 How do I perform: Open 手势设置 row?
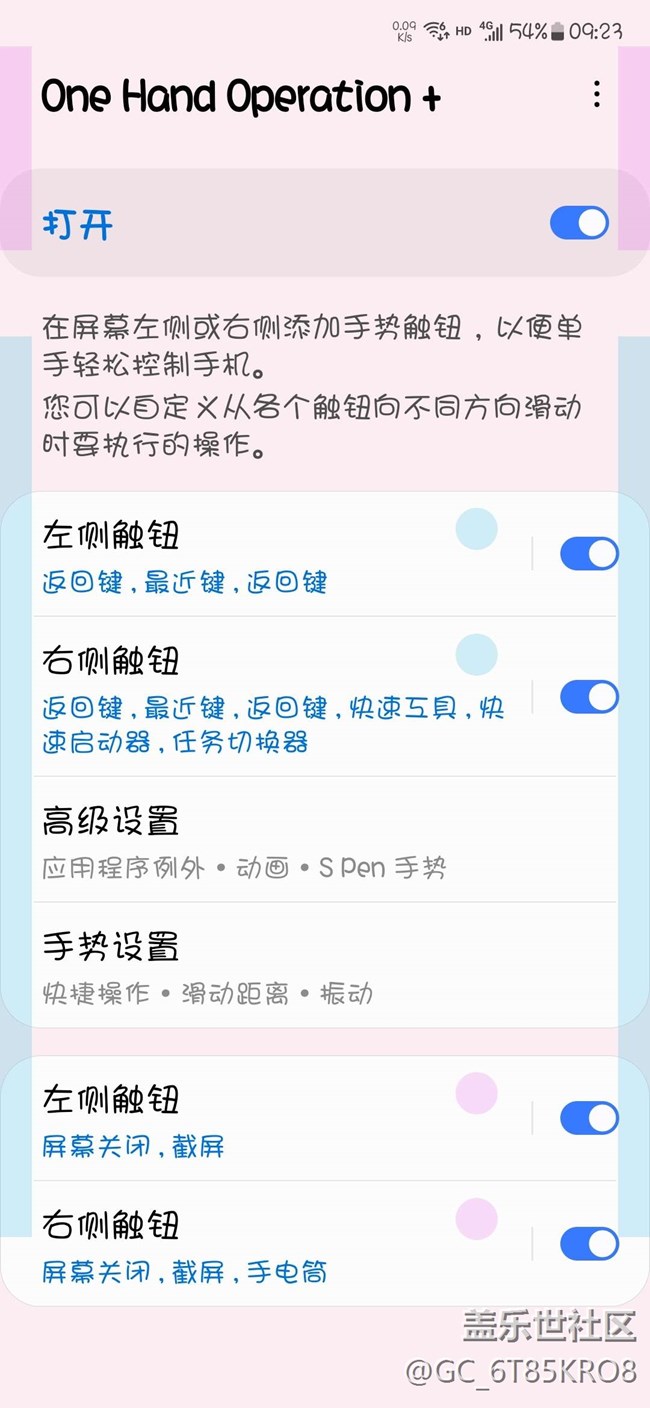(325, 965)
